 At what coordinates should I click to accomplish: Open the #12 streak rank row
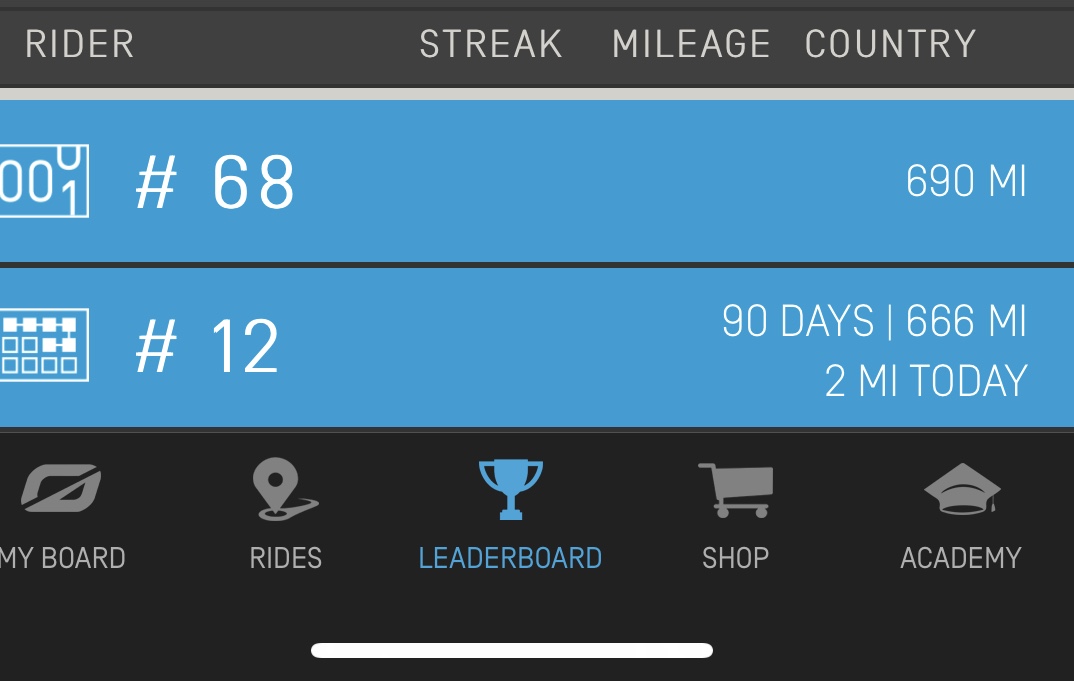(537, 347)
